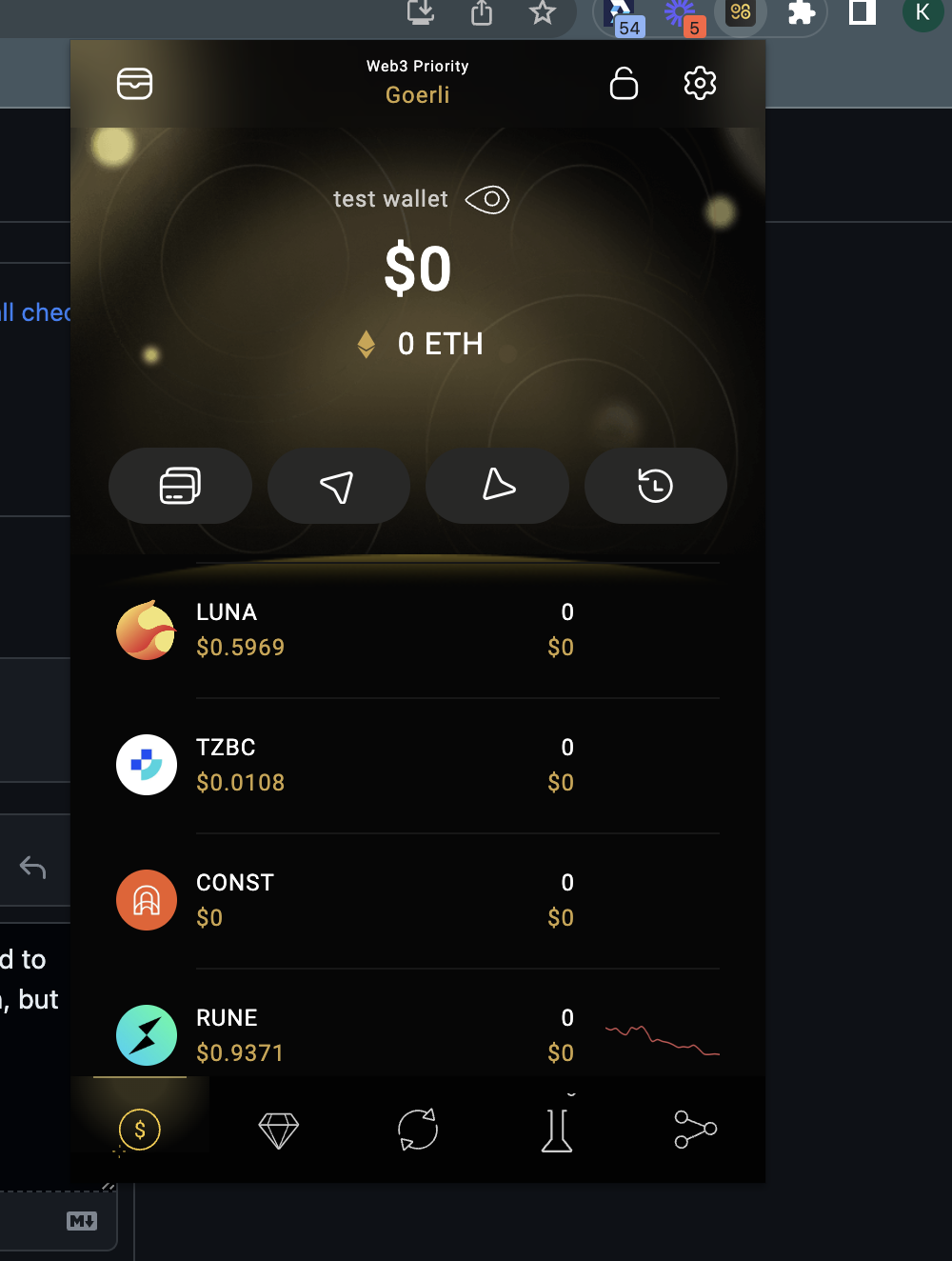Hide balance with the eye icon
The image size is (952, 1261).
[487, 199]
